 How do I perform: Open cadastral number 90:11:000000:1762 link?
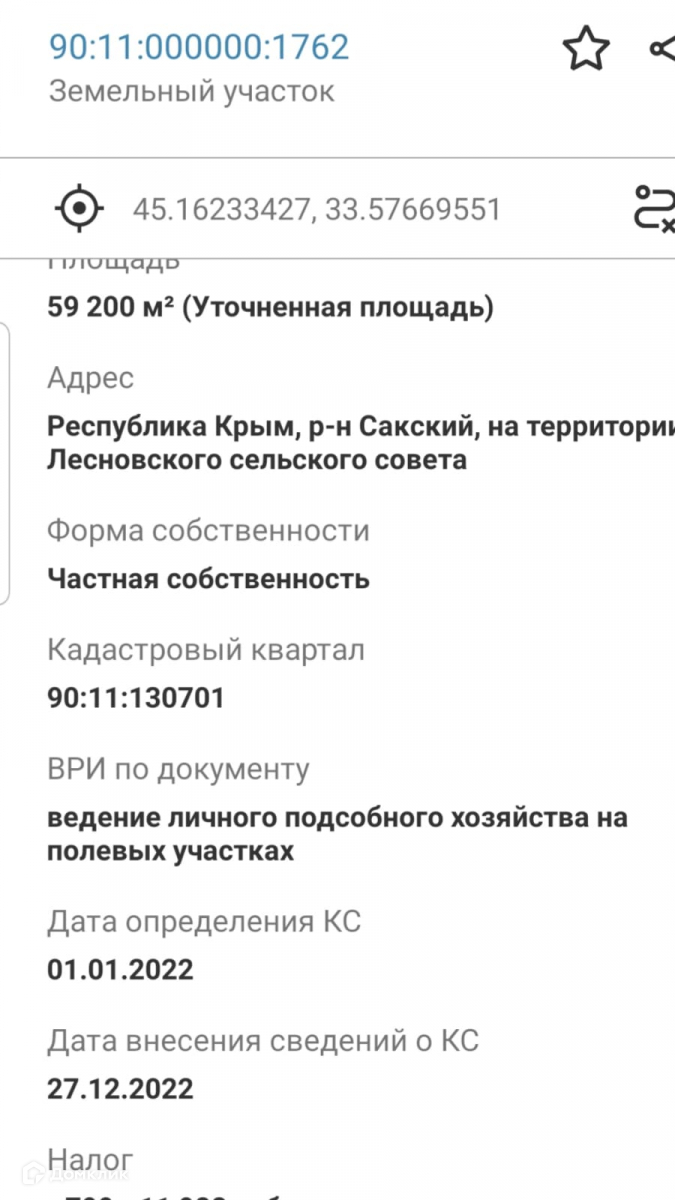click(x=199, y=47)
